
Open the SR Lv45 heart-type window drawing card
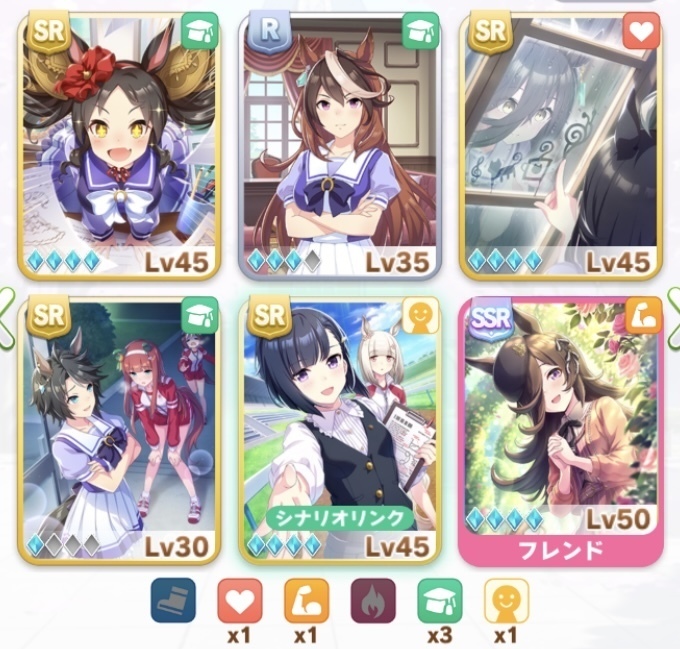coord(561,145)
